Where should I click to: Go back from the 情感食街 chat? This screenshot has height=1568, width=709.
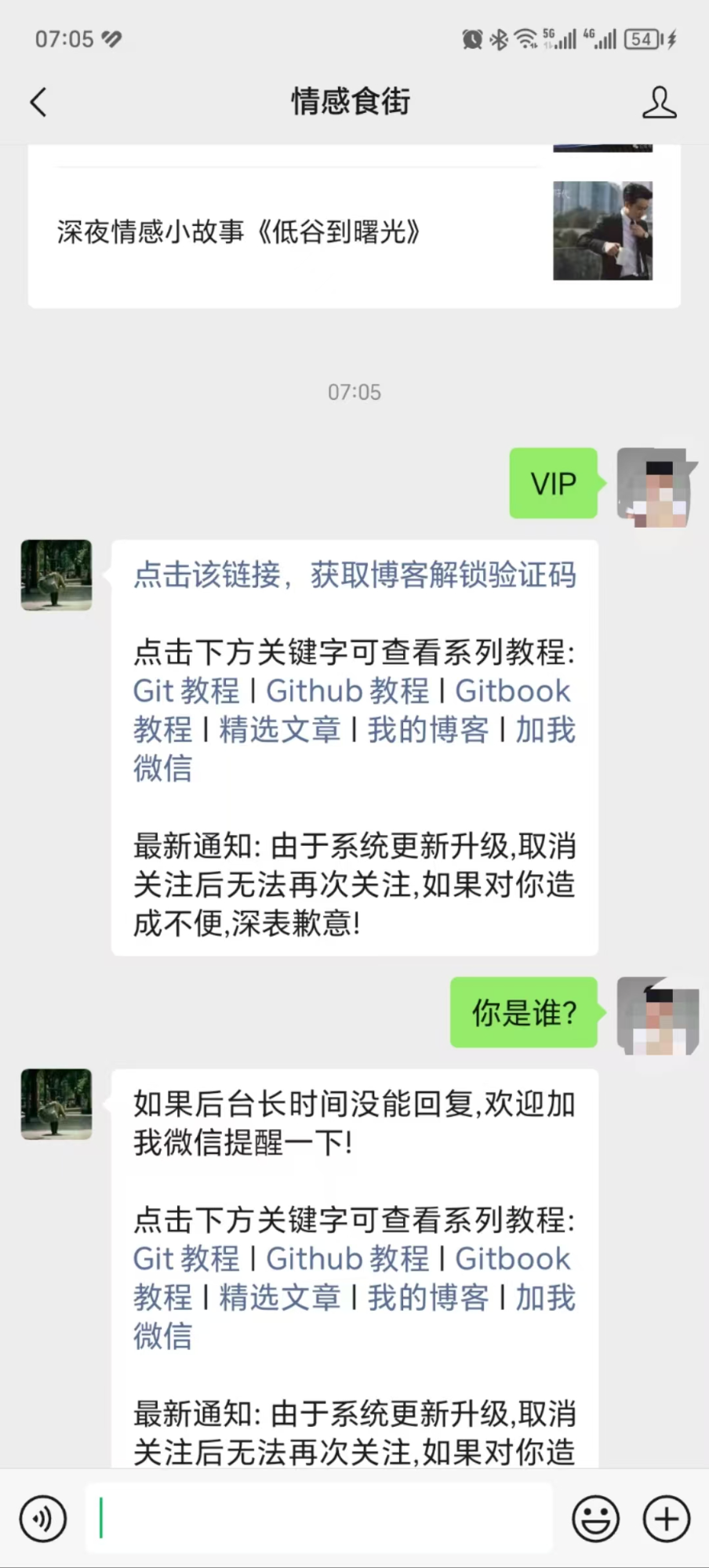(x=38, y=103)
